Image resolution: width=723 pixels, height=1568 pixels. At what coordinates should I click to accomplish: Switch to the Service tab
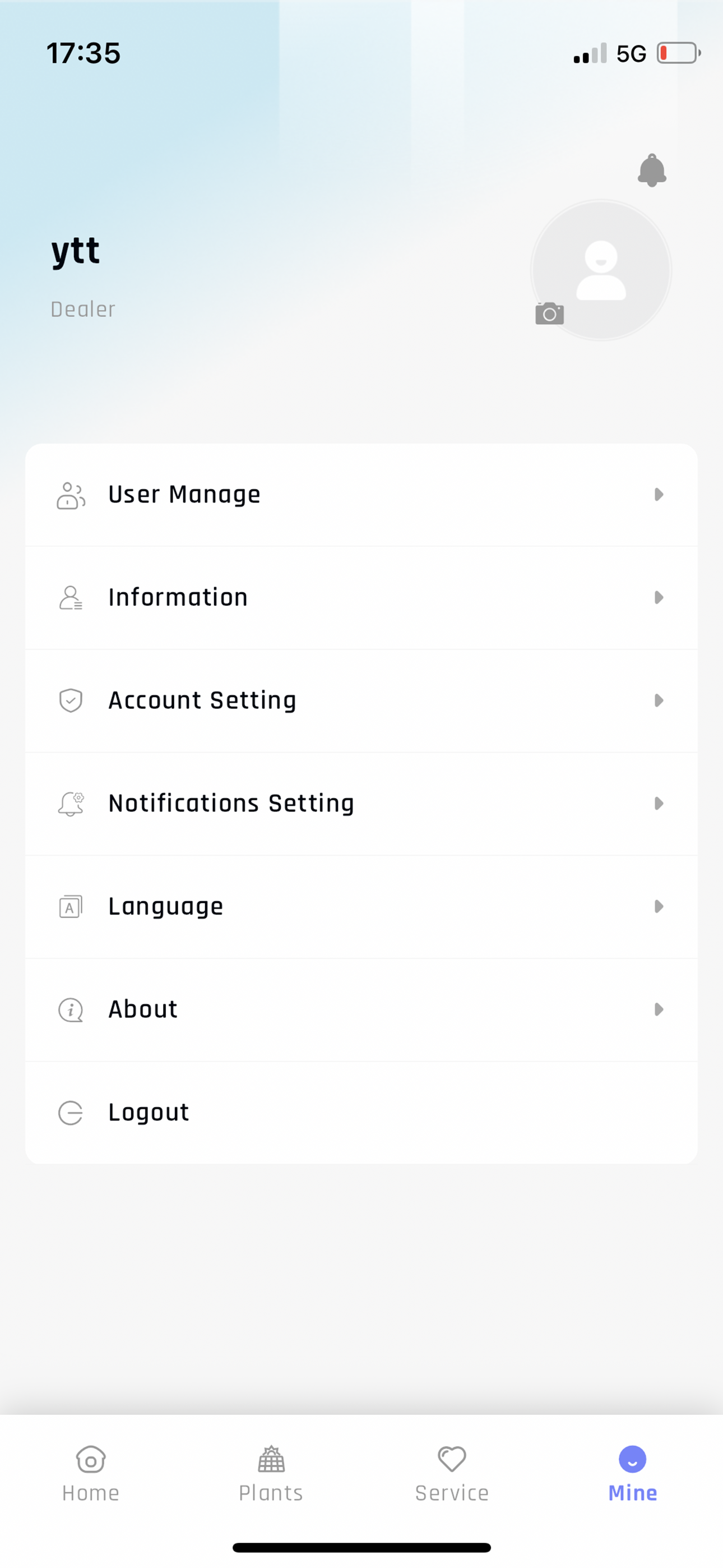(x=452, y=1474)
